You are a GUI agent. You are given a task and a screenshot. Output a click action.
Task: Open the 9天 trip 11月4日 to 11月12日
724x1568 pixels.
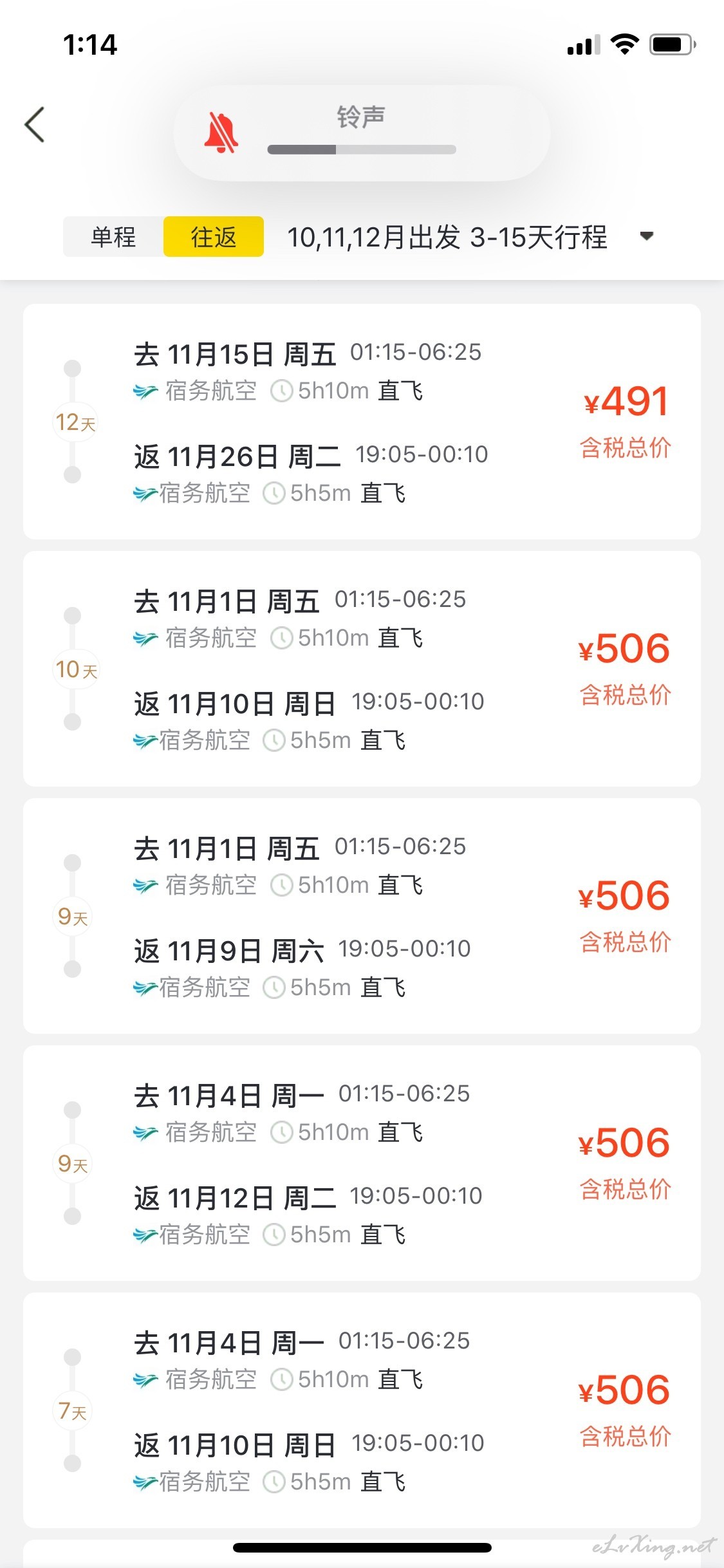(362, 1163)
